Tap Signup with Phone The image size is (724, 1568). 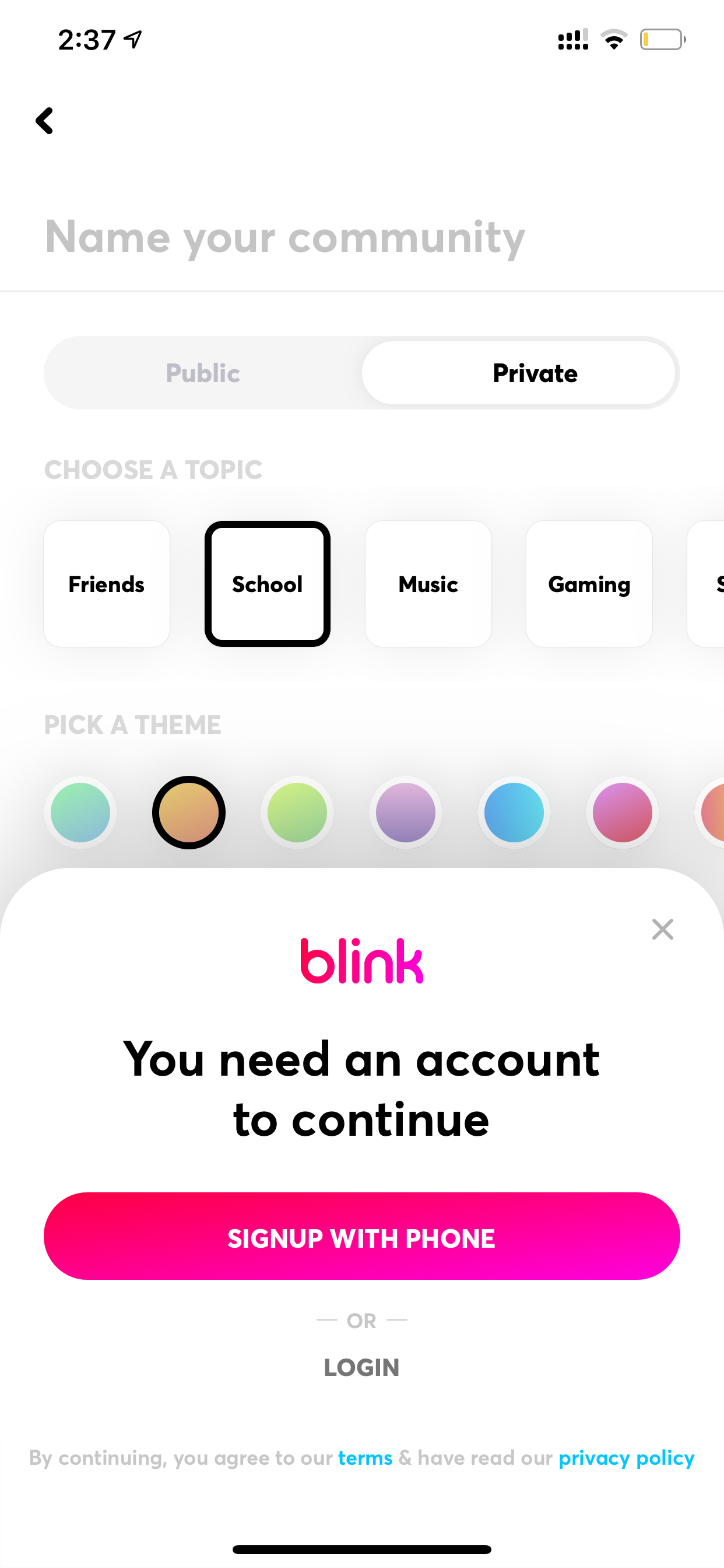pyautogui.click(x=361, y=1235)
